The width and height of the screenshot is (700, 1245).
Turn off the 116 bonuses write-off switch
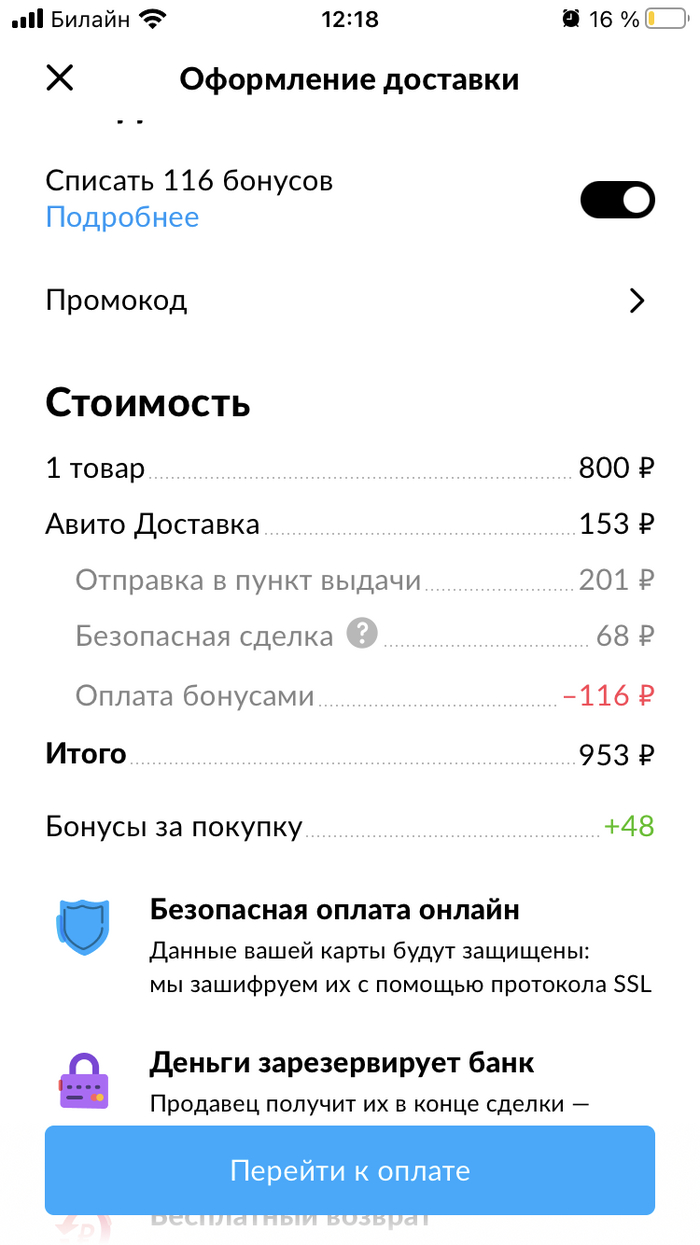(x=617, y=200)
